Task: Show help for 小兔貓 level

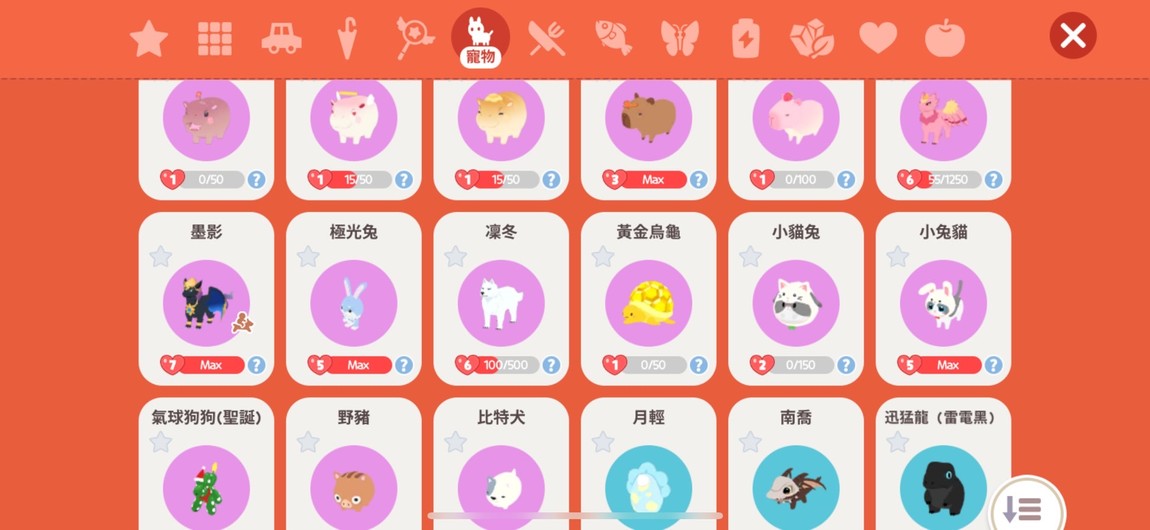Action: point(993,365)
